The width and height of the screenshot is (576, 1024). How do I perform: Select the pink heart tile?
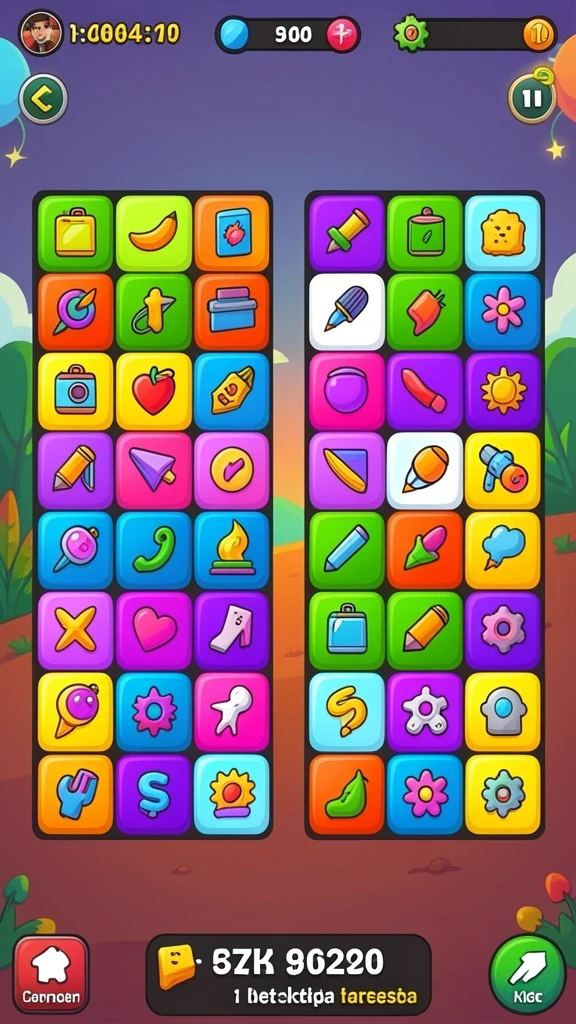tap(153, 630)
